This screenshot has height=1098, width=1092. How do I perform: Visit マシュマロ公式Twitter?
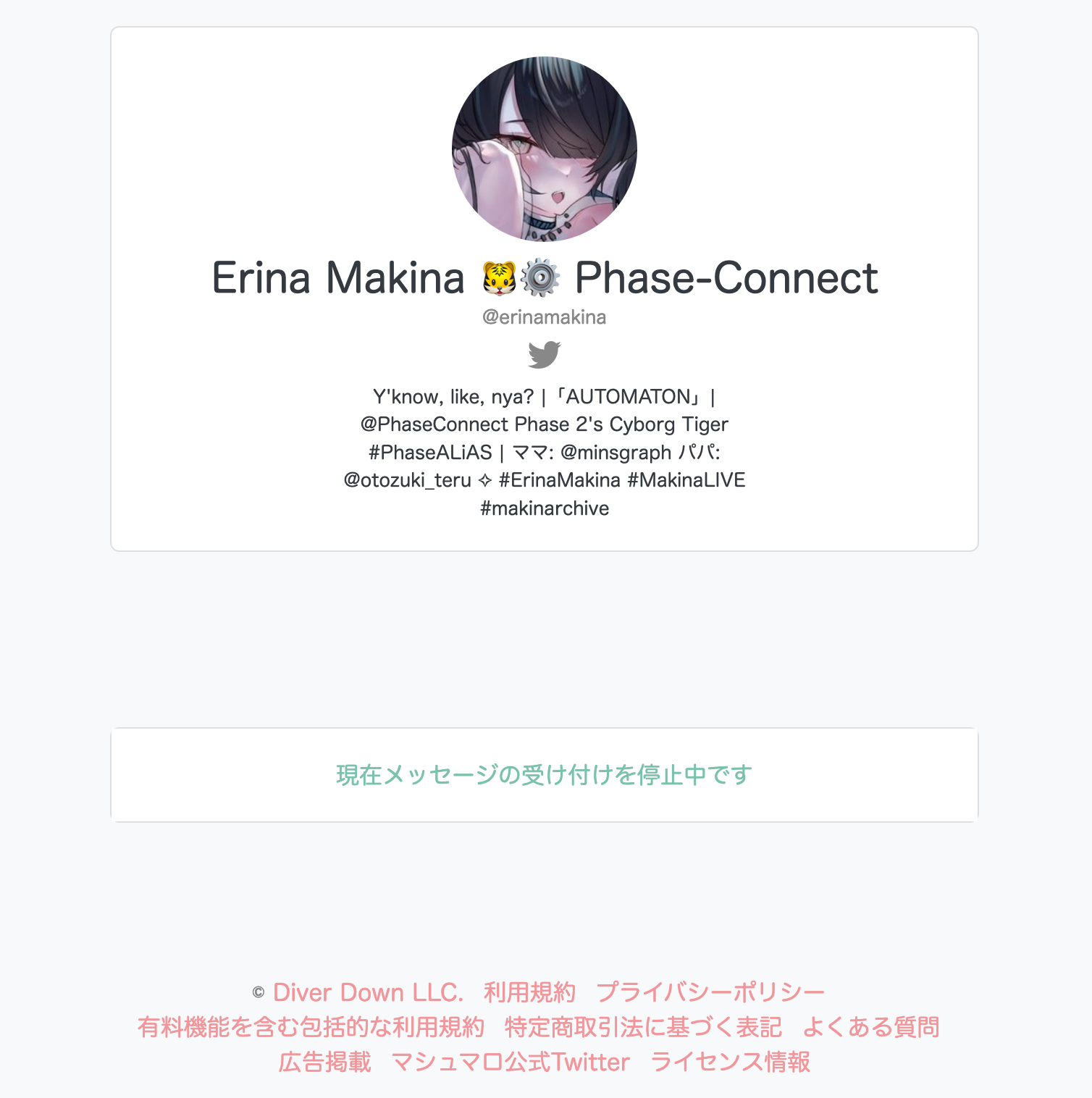click(x=511, y=1062)
